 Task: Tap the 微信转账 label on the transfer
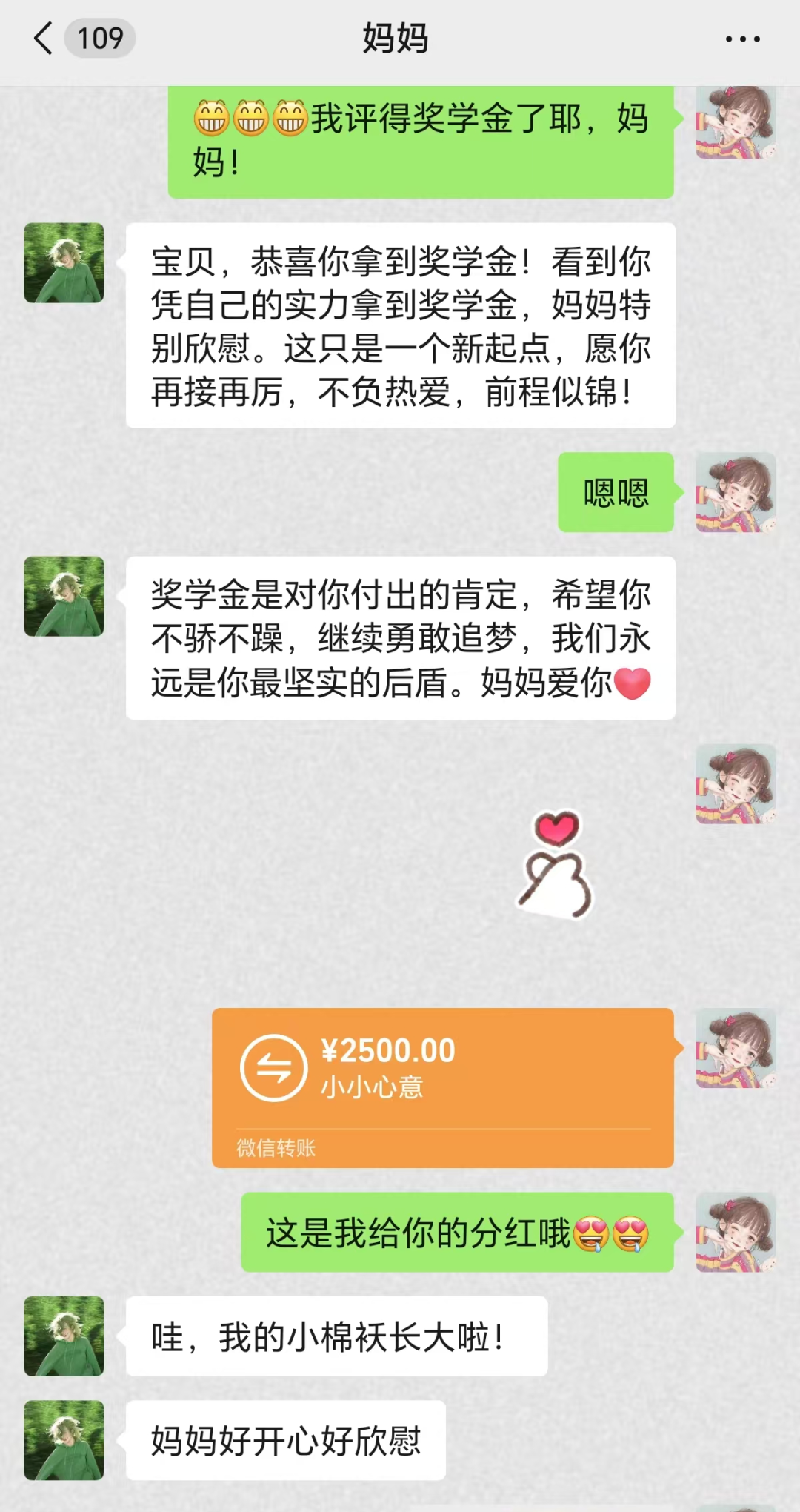(276, 1147)
